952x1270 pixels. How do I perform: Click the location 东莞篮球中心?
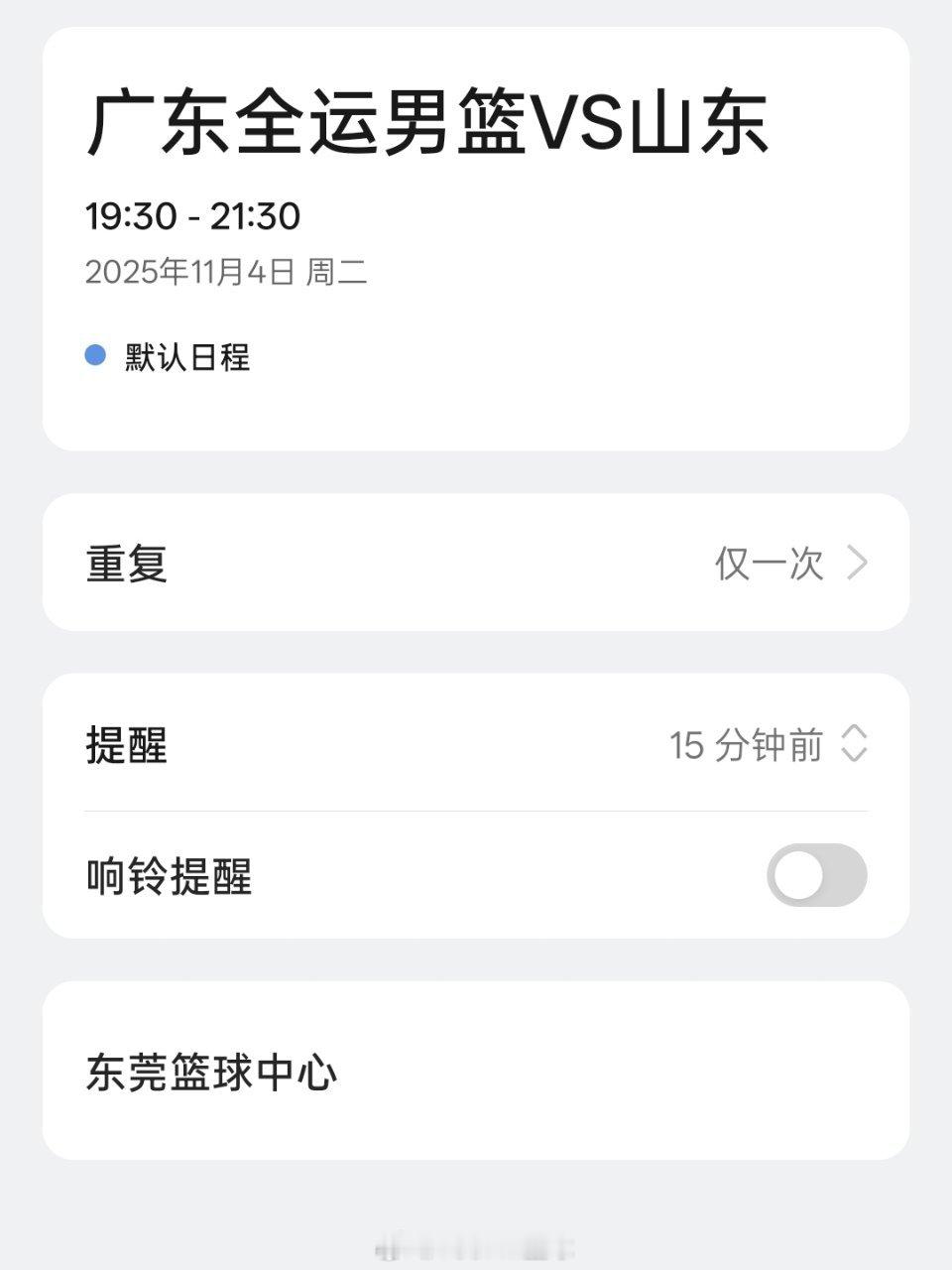[x=211, y=1072]
